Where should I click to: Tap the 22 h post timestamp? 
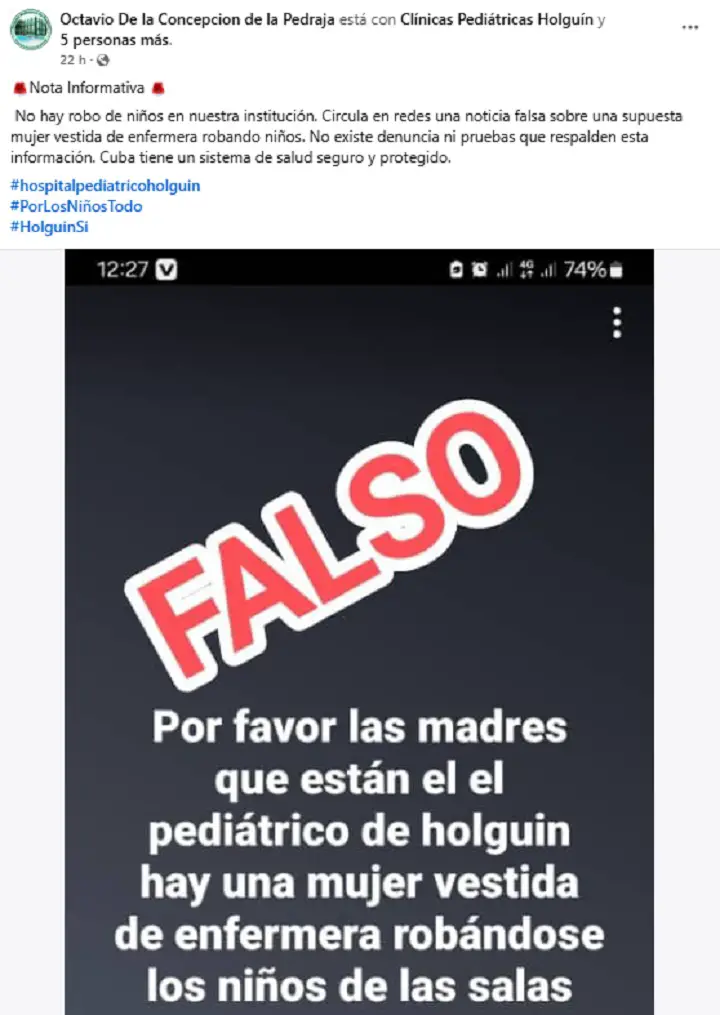click(70, 60)
